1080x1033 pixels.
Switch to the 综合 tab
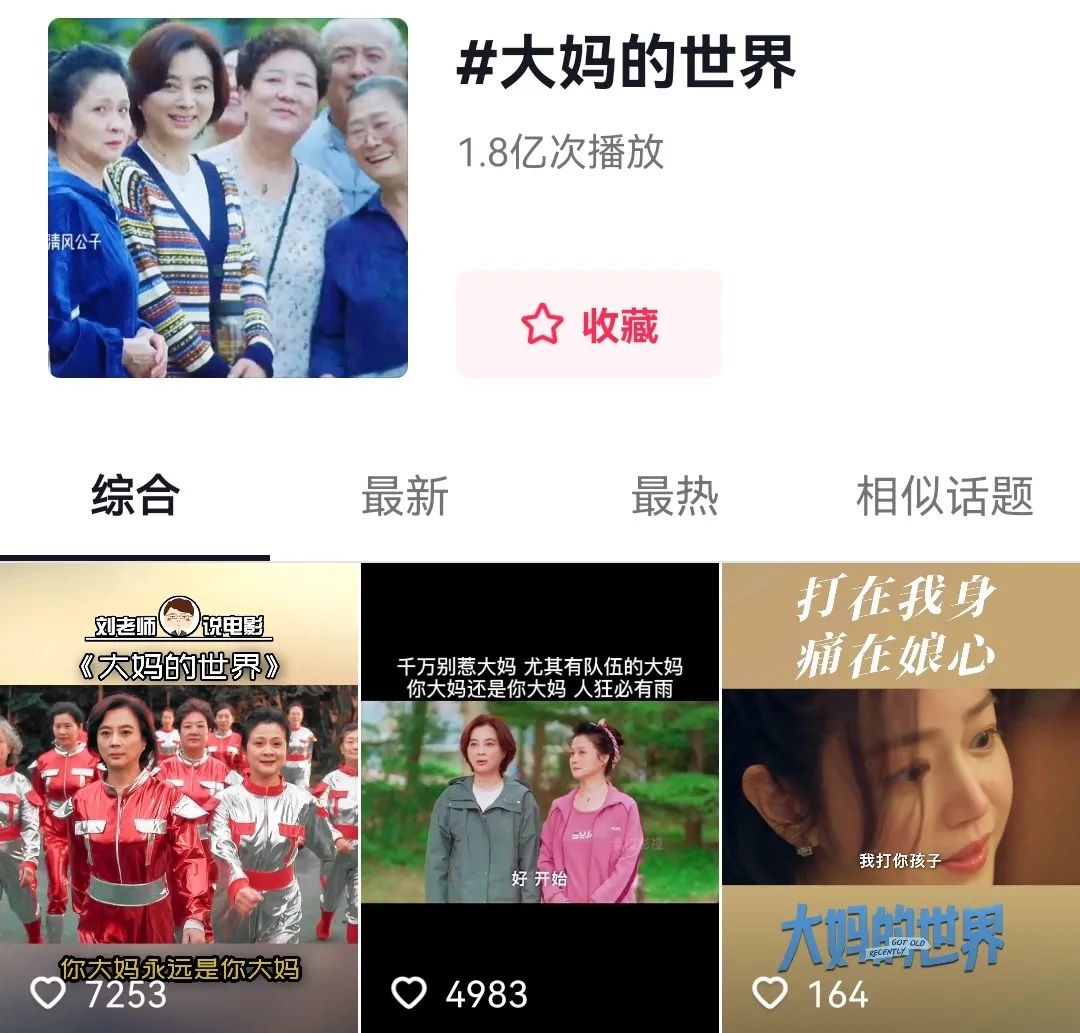(135, 496)
